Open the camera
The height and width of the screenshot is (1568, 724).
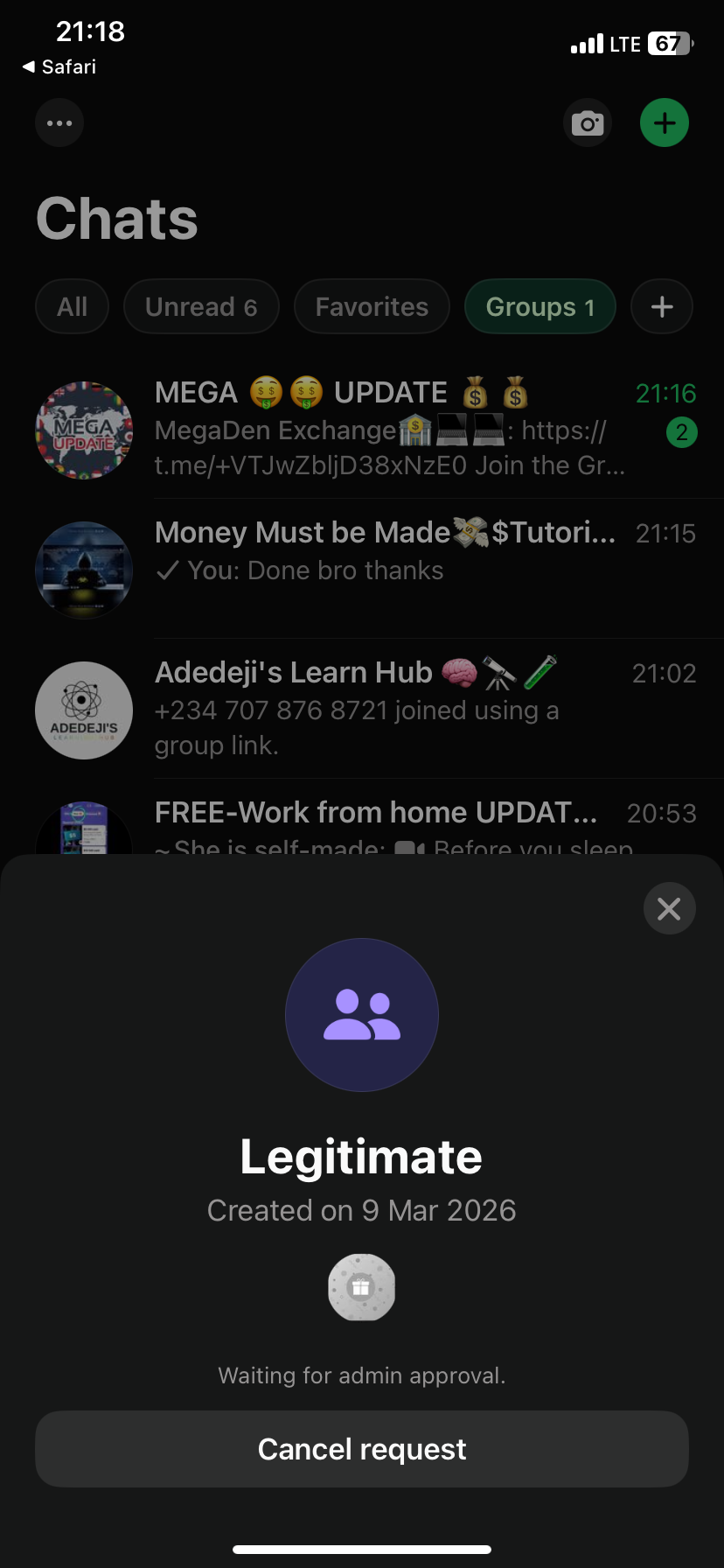pos(588,123)
